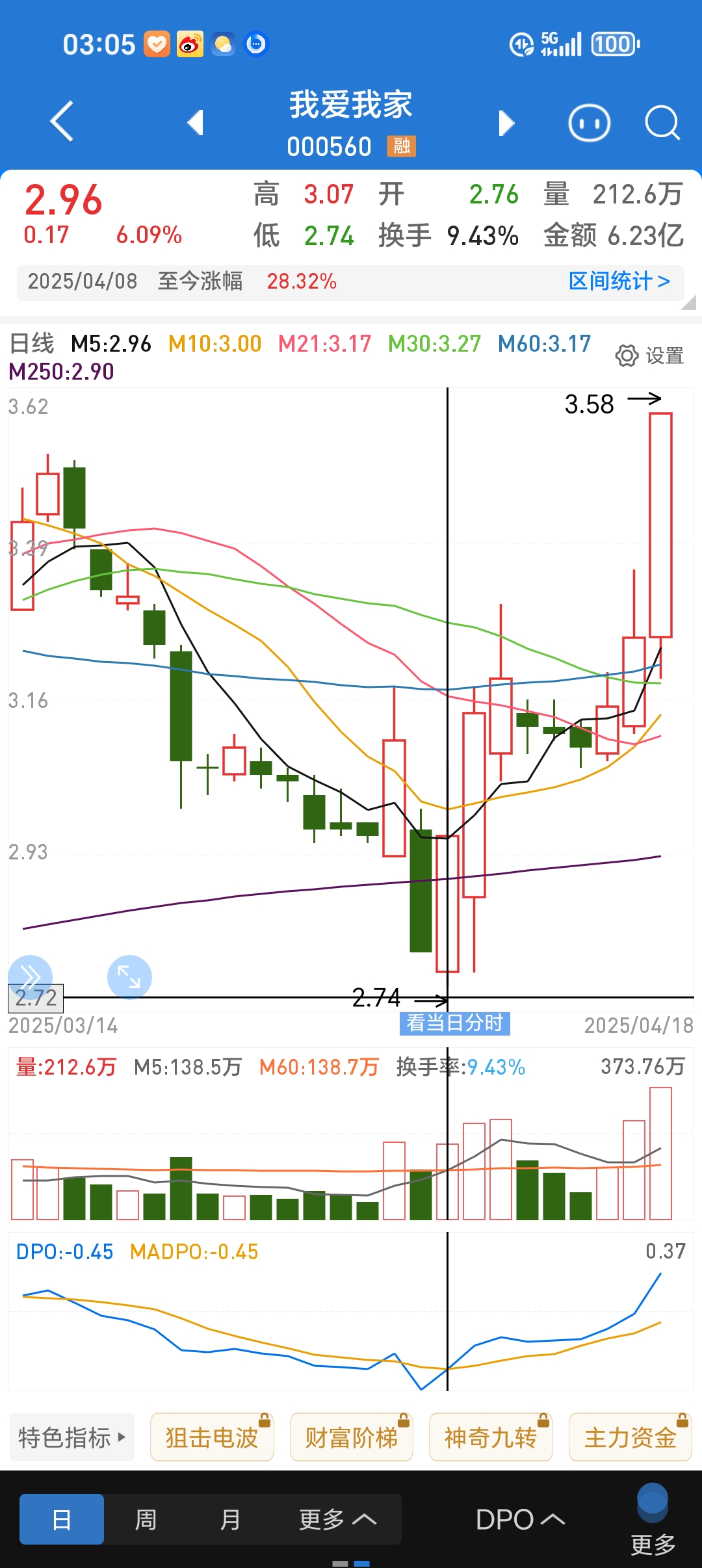The width and height of the screenshot is (702, 1568).
Task: Switch to the 日 daily chart
Action: tap(62, 1519)
